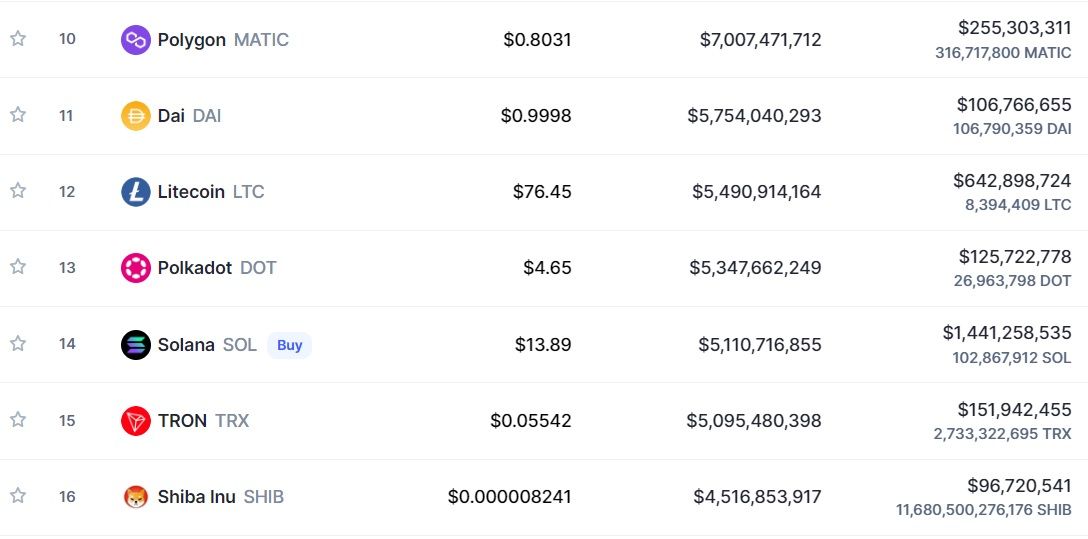1088x539 pixels.
Task: Open Shiba Inu SHIB details
Action: pos(198,497)
